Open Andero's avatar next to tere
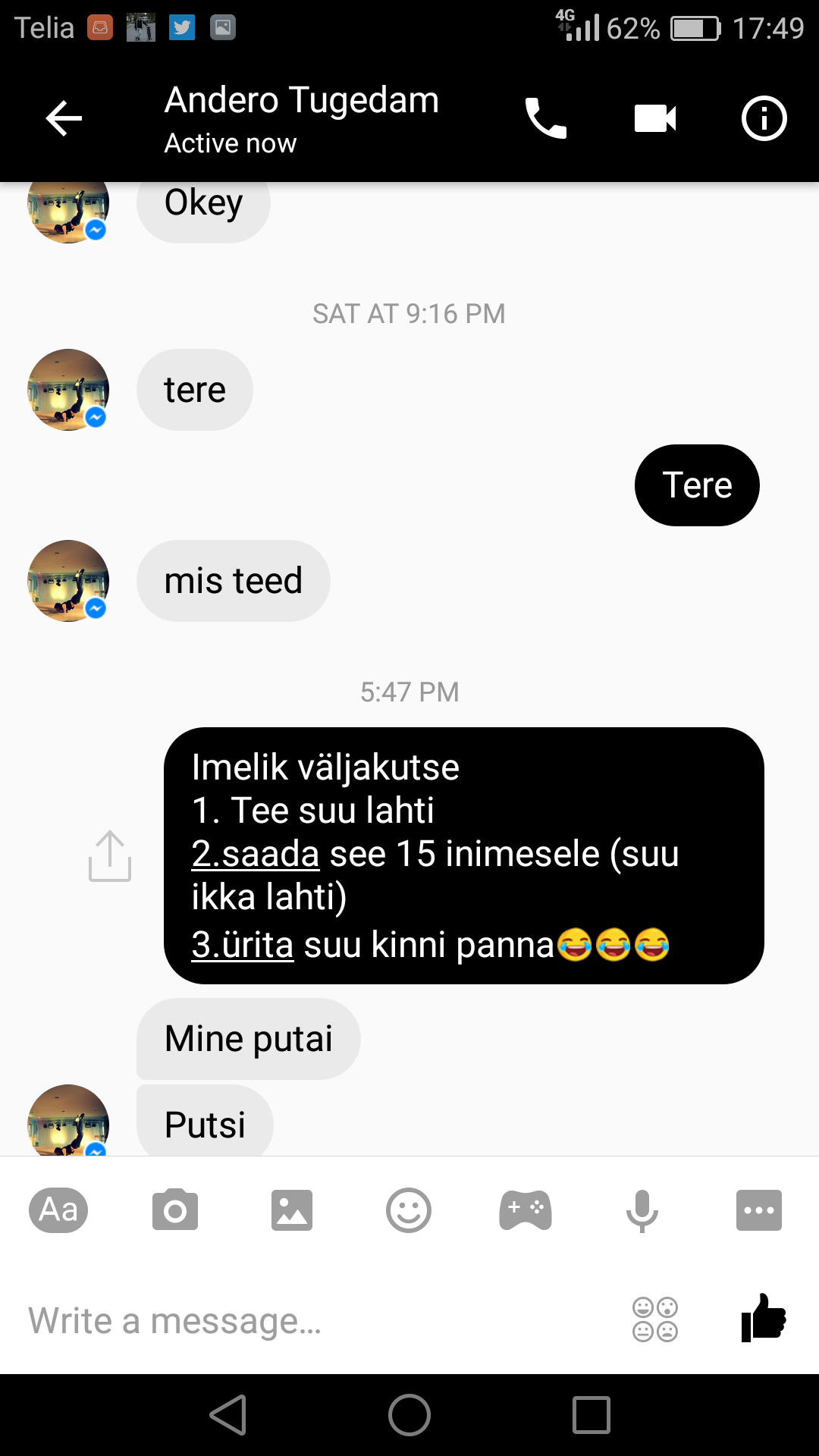 (68, 390)
